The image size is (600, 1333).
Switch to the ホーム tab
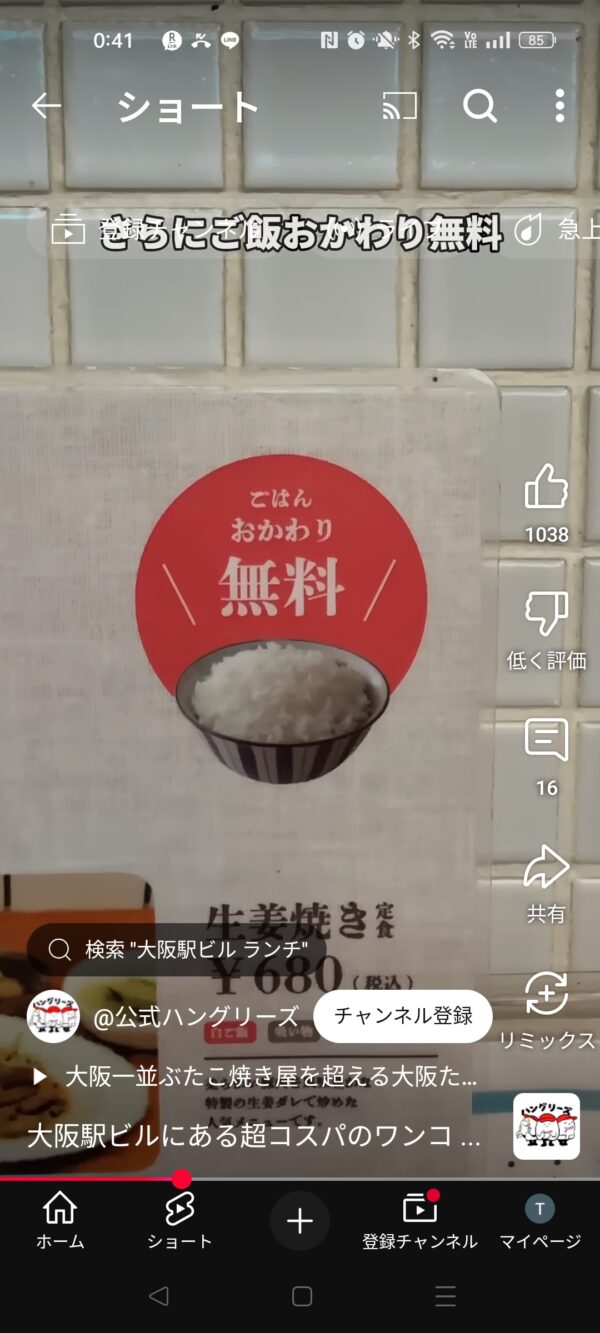[x=60, y=1221]
